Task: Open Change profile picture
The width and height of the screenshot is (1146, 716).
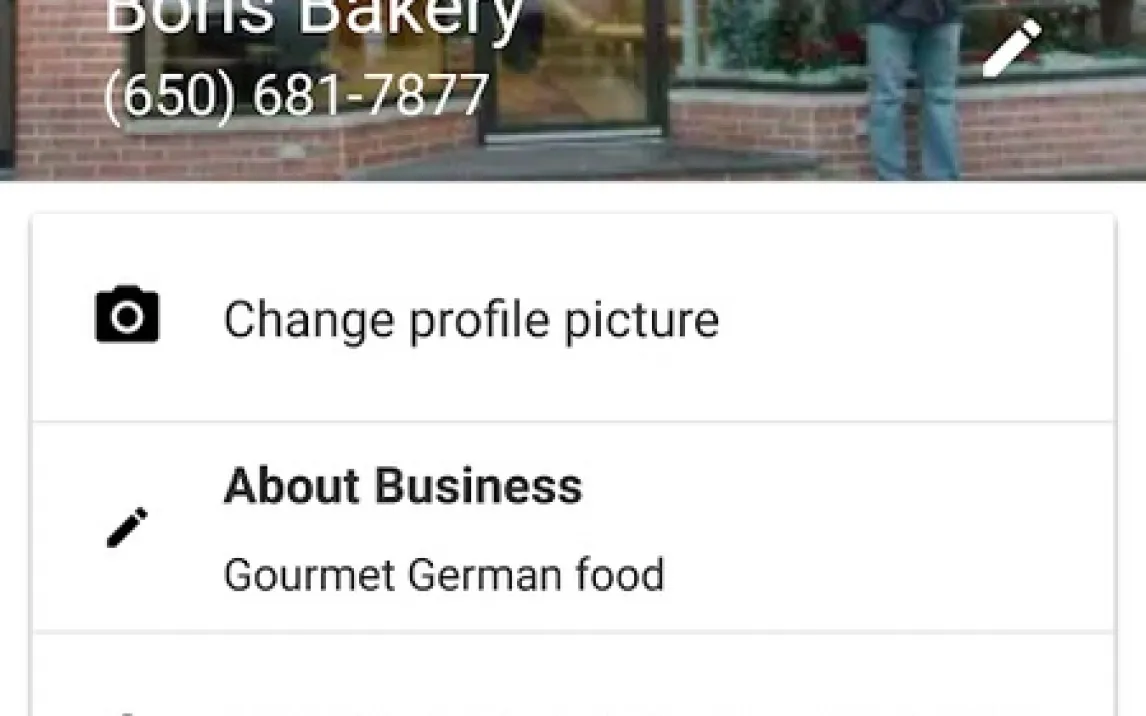Action: 470,320
